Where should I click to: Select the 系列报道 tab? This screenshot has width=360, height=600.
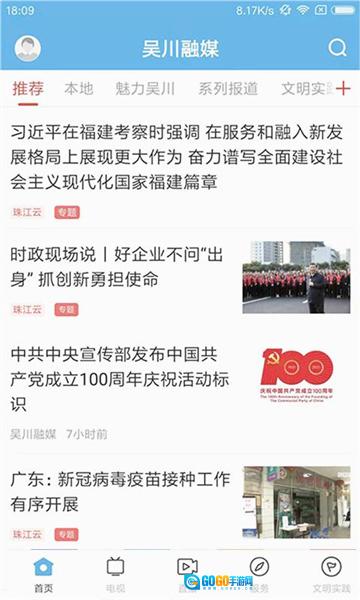pos(228,89)
